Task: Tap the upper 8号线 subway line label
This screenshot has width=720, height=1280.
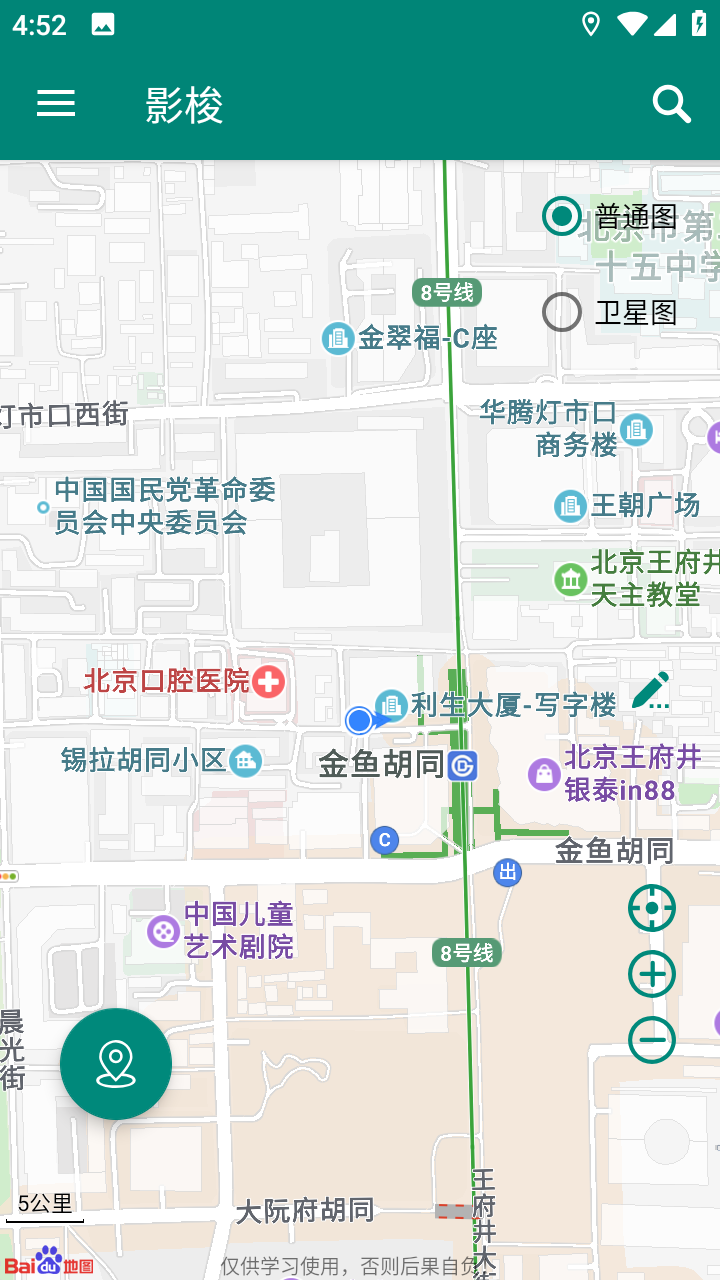Action: [446, 292]
